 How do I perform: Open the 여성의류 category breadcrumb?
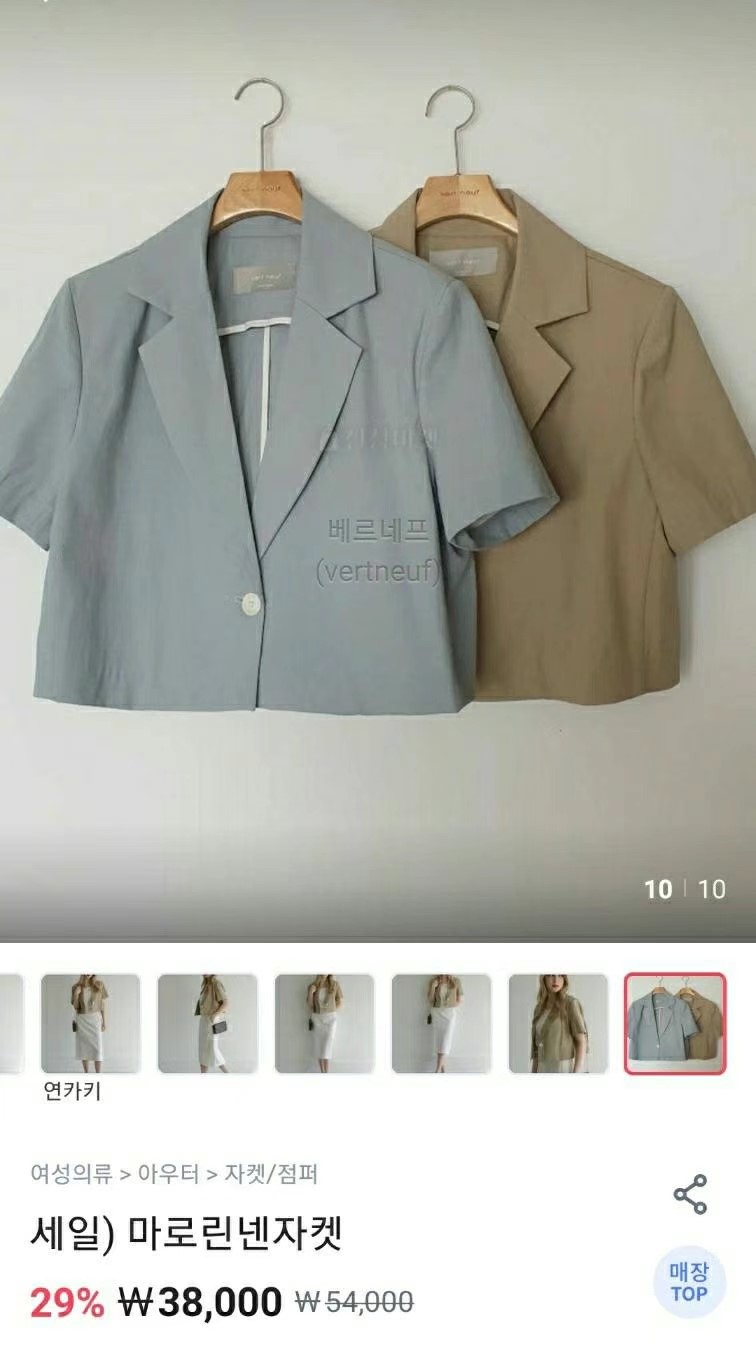(x=71, y=1173)
